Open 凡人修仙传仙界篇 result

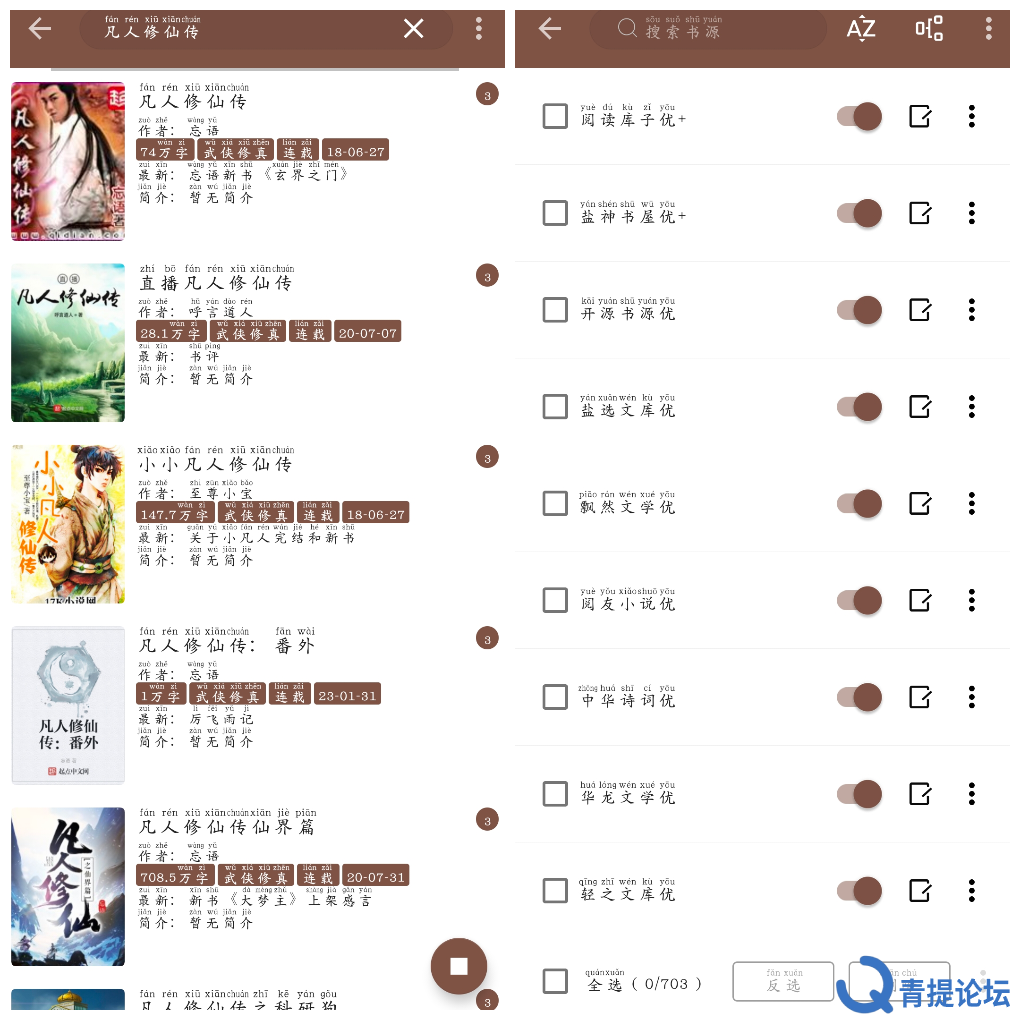point(225,827)
